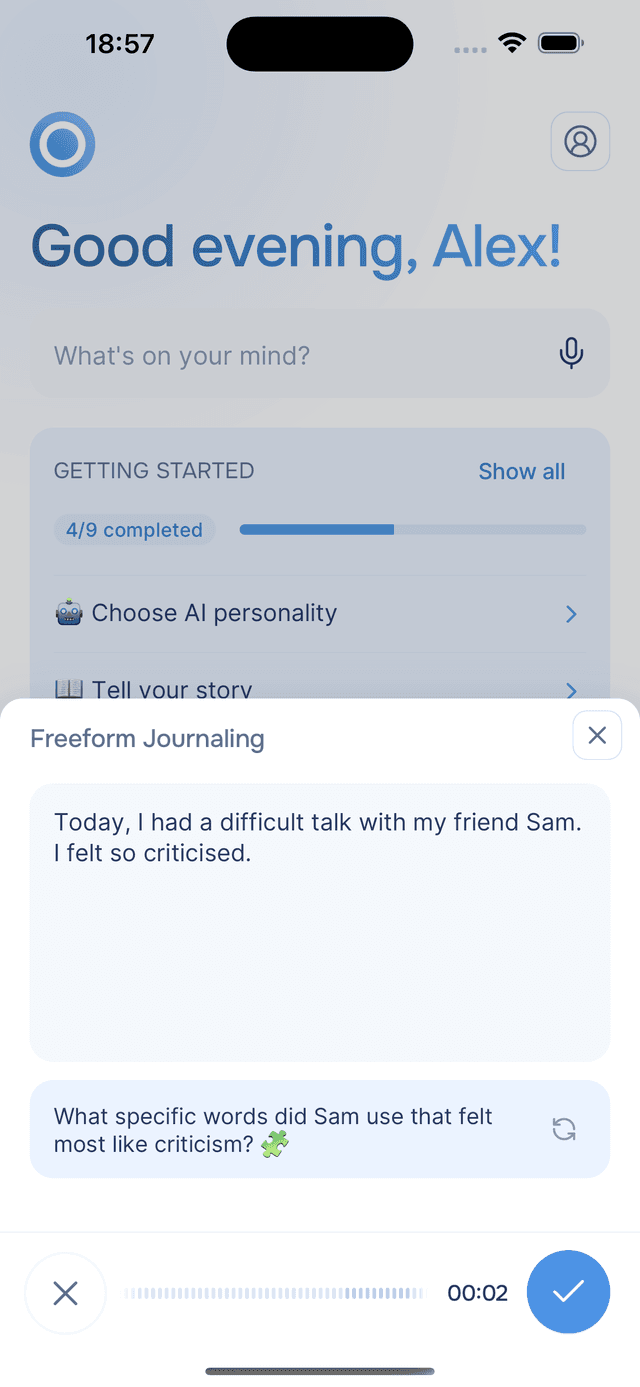Refresh the suggested journaling prompt
Viewport: 640px width, 1387px height.
pyautogui.click(x=564, y=1130)
